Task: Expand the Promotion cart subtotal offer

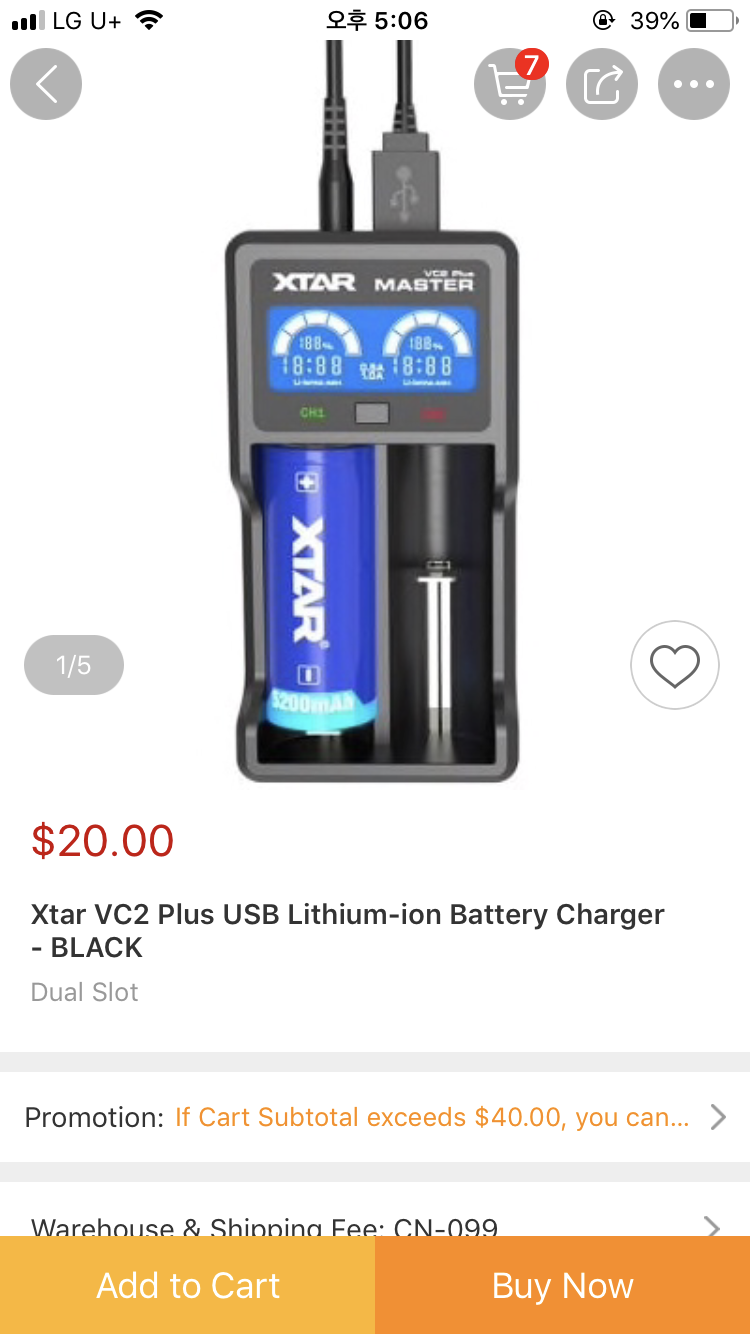Action: (x=375, y=1117)
